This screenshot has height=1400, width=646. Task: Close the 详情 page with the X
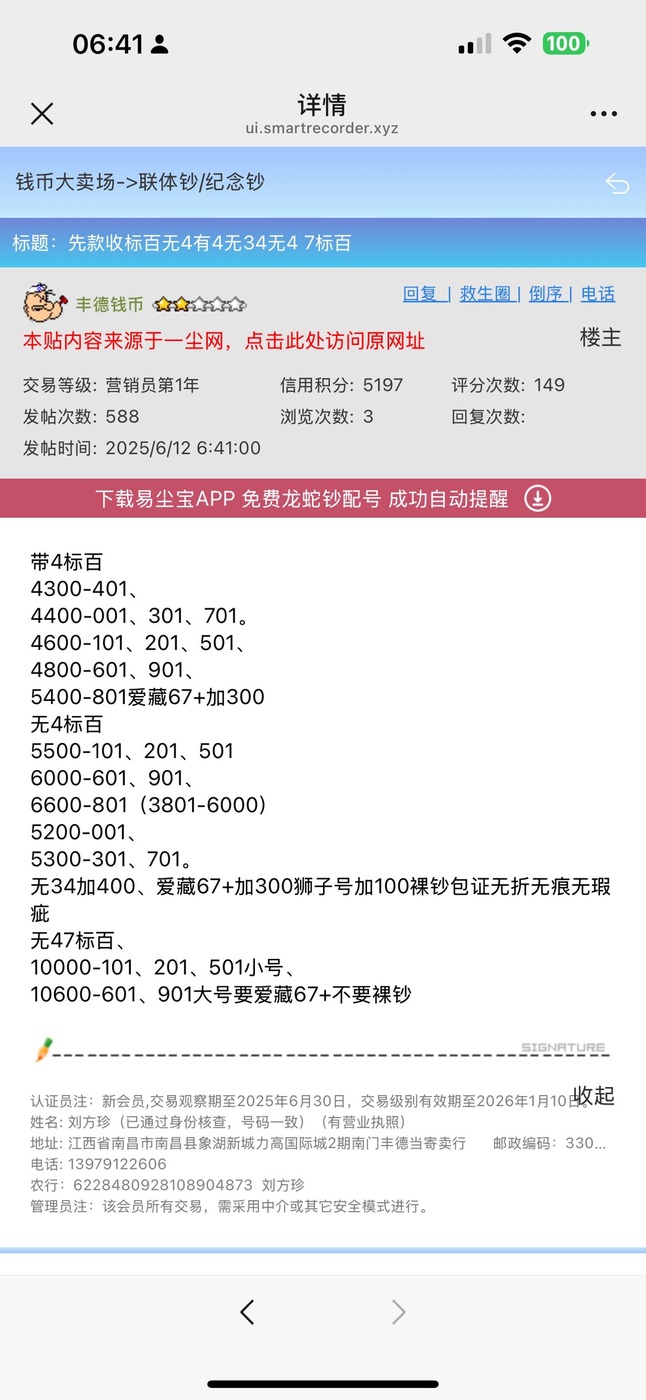click(x=42, y=114)
